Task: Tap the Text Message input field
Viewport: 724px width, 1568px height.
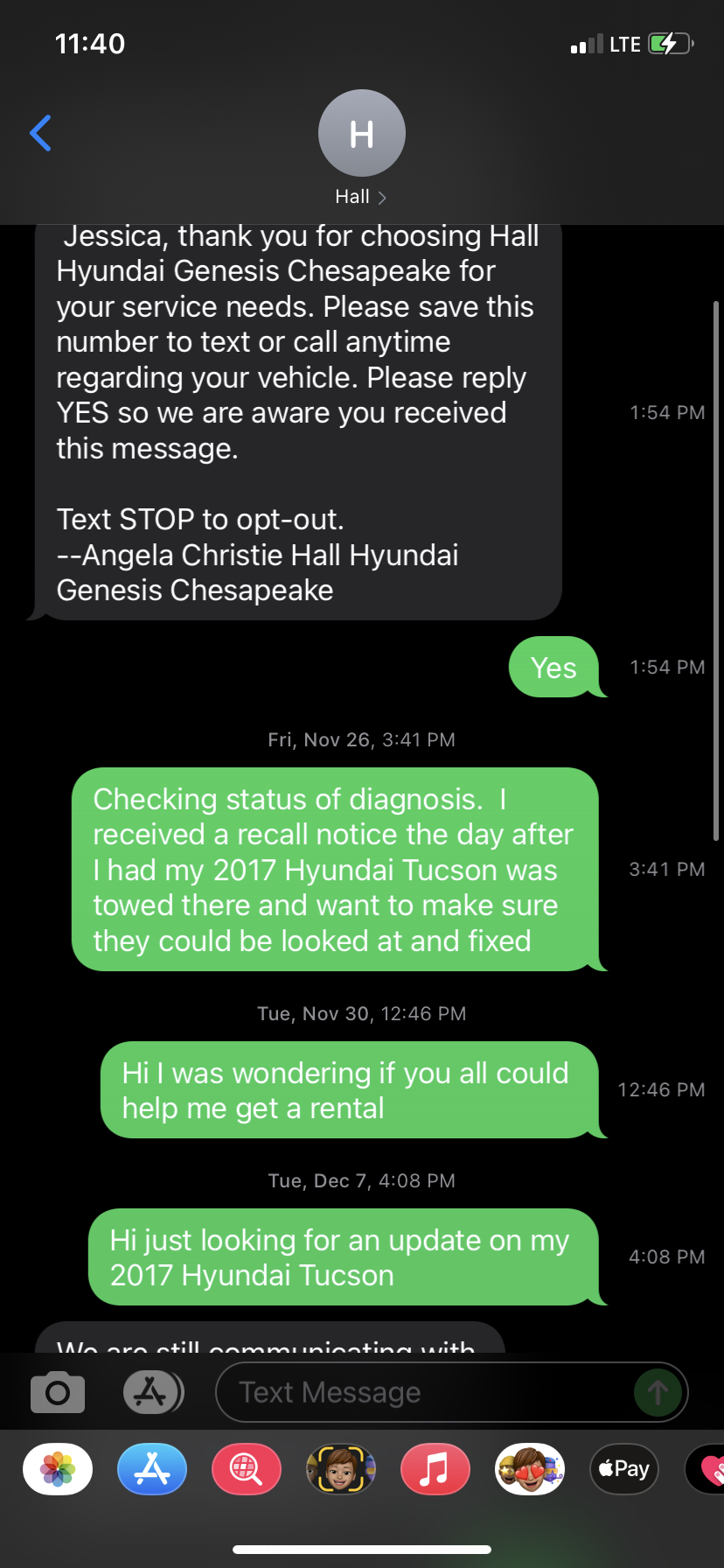Action: pos(393,1391)
